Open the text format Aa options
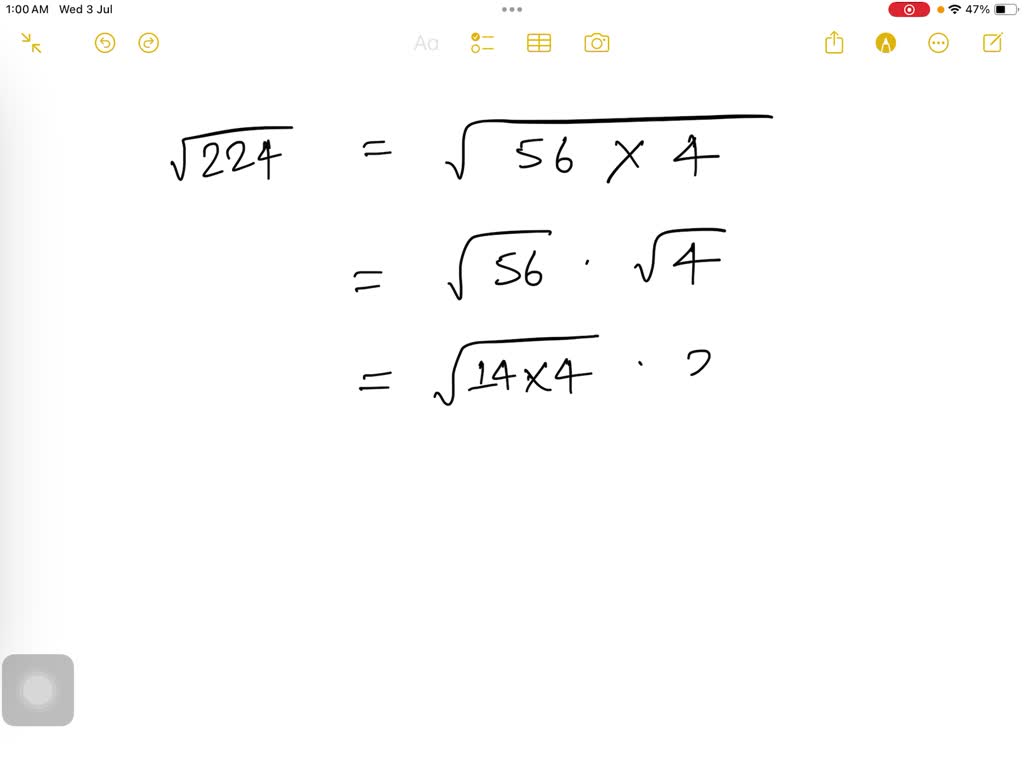Viewport: 1024px width, 768px height. click(x=426, y=43)
